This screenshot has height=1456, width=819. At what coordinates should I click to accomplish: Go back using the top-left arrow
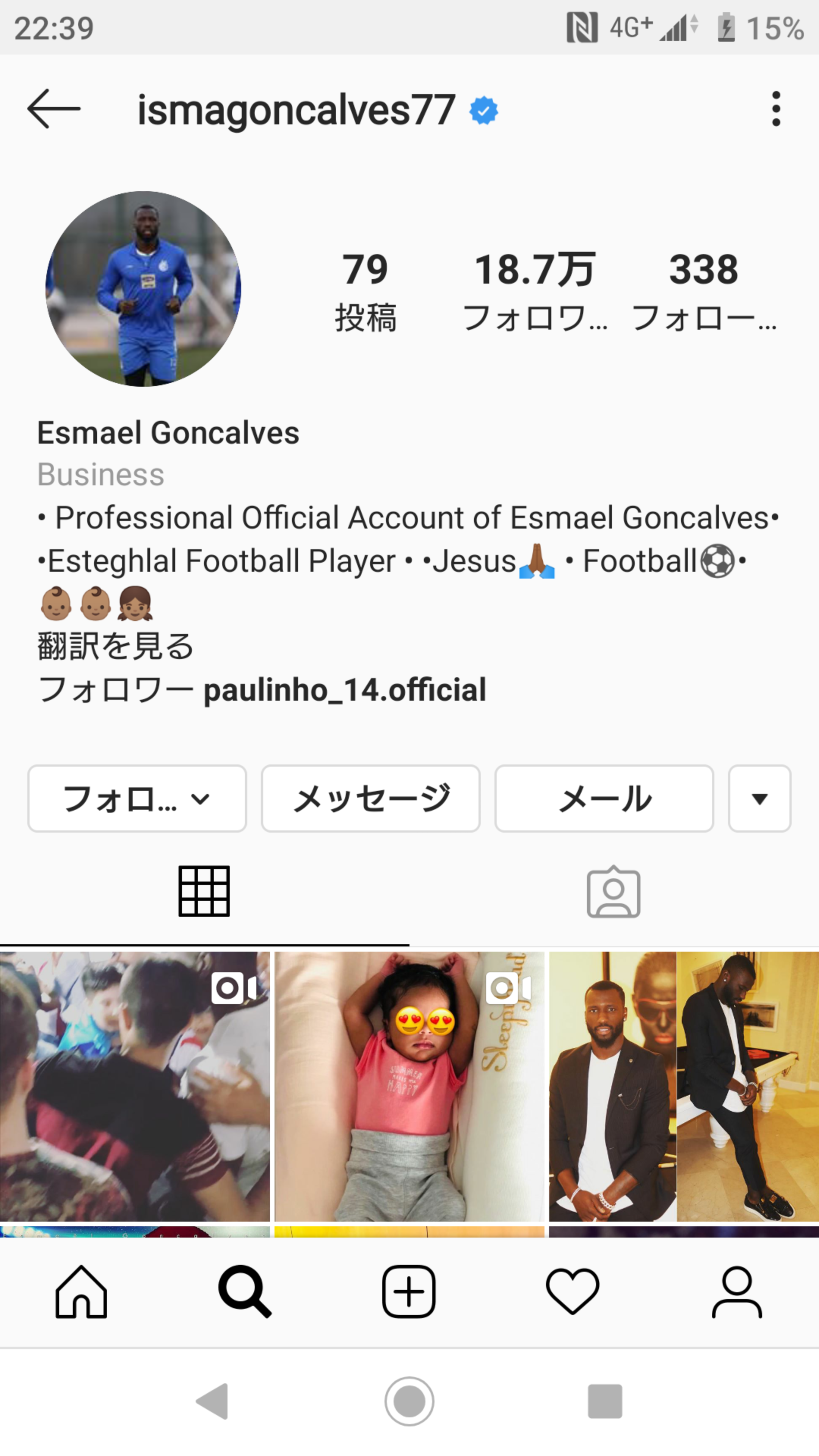point(54,108)
